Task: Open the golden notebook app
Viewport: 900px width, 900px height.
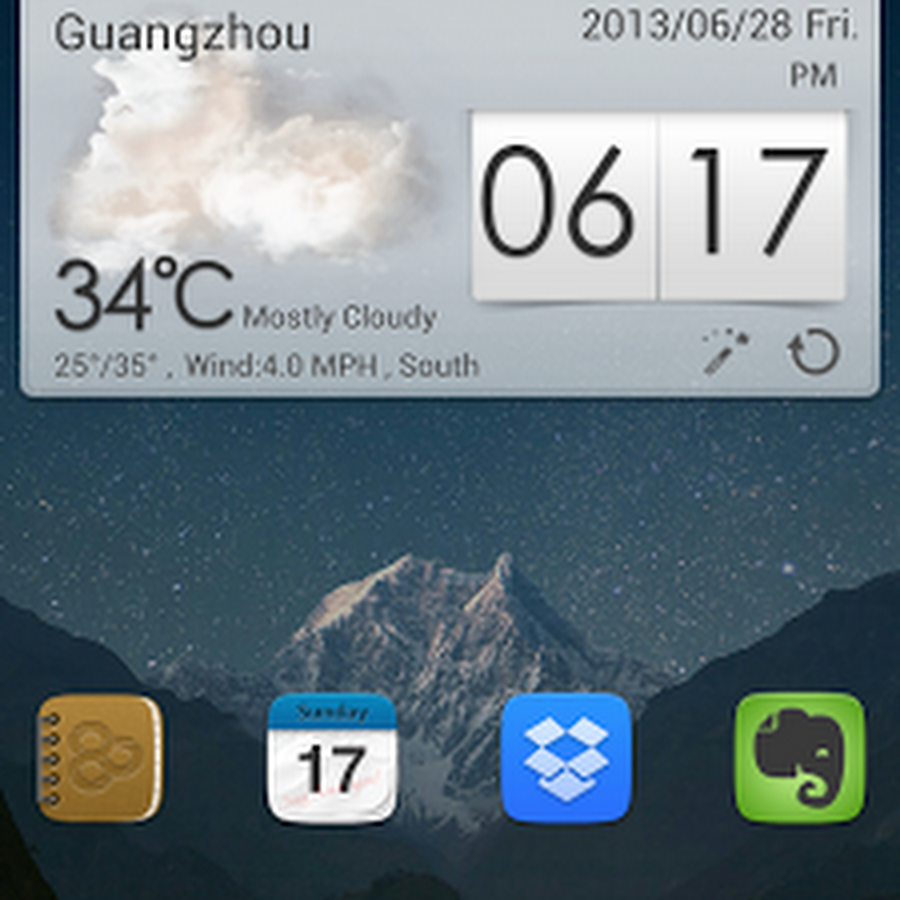Action: 99,757
